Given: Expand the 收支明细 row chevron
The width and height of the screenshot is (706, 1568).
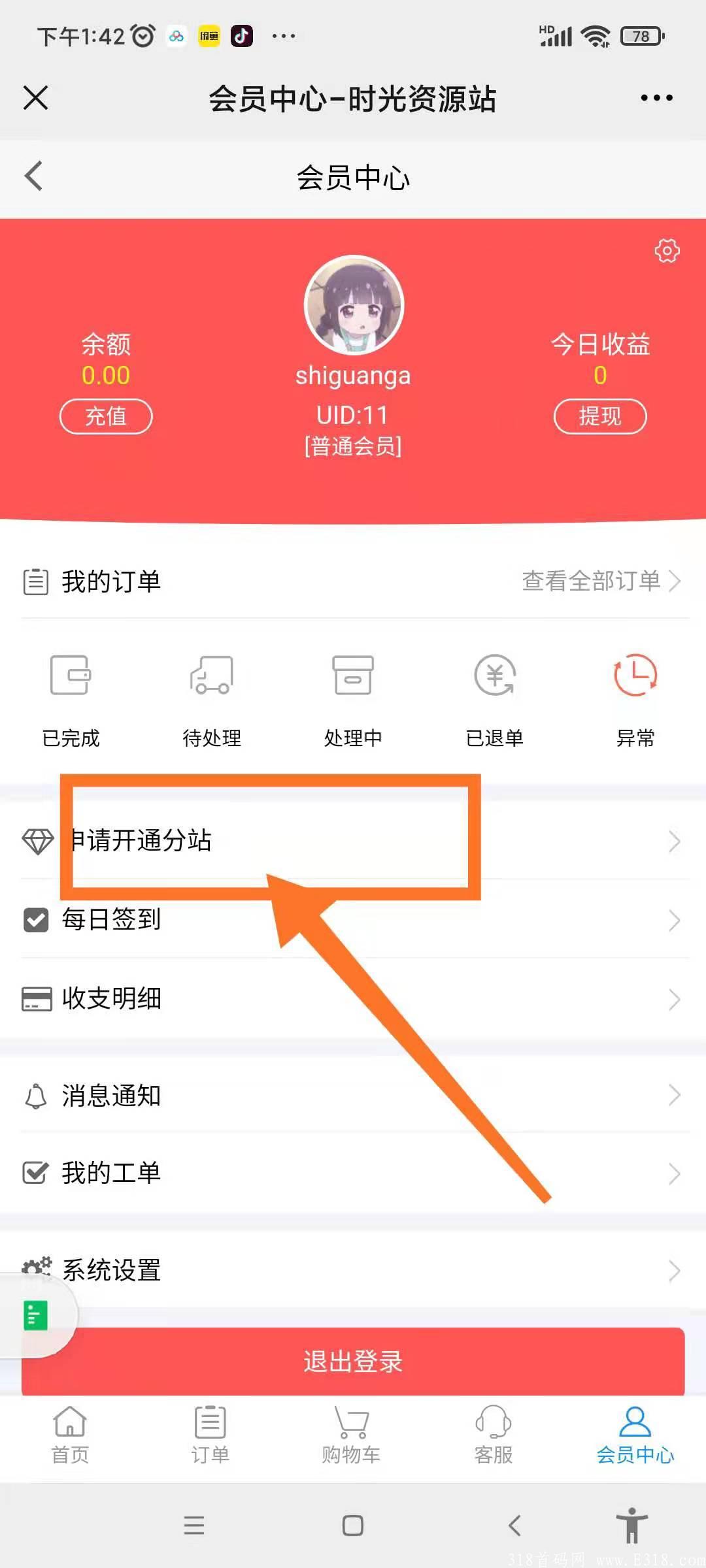Looking at the screenshot, I should [675, 998].
